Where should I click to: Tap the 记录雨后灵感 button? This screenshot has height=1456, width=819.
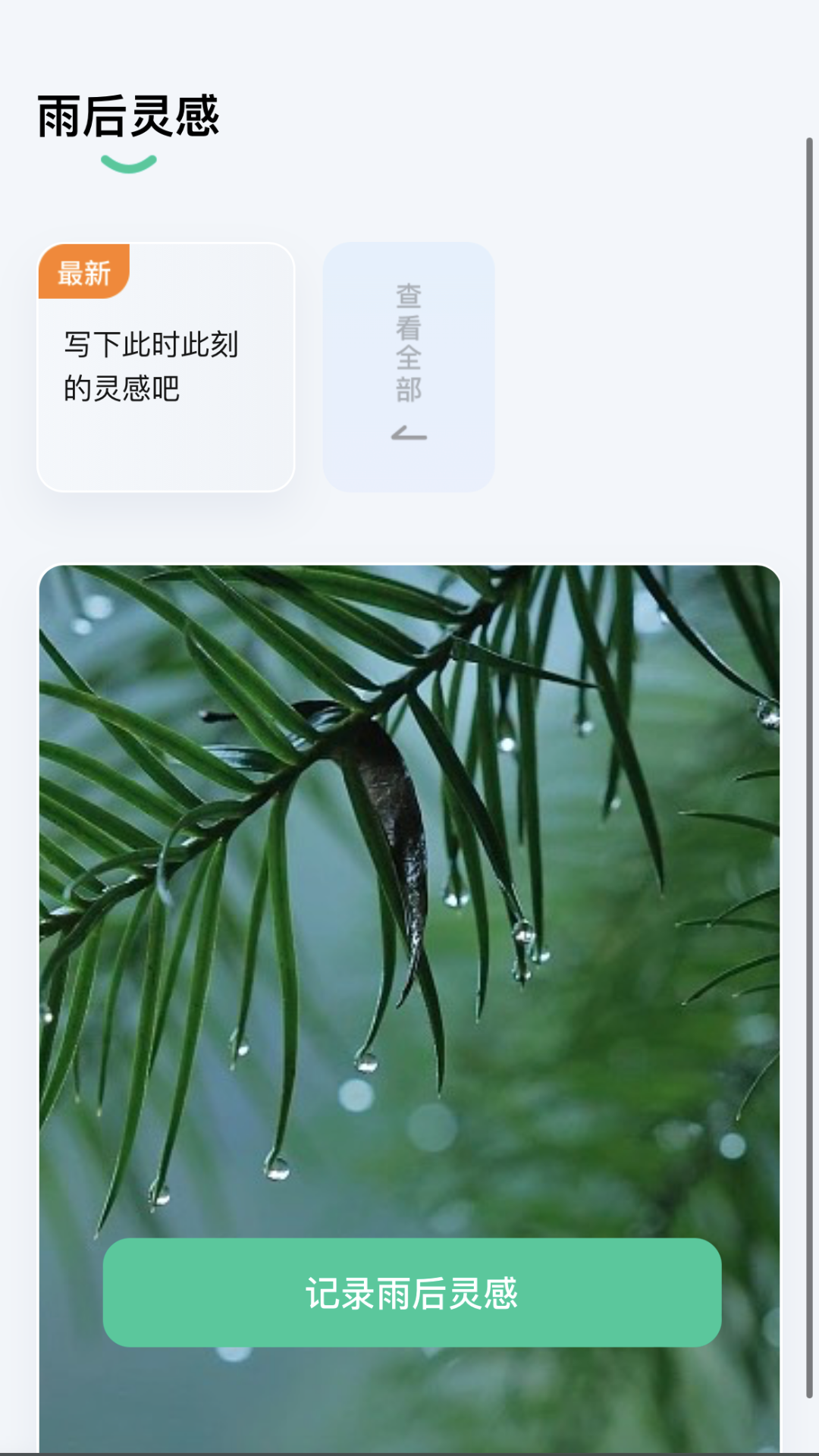click(x=412, y=1292)
